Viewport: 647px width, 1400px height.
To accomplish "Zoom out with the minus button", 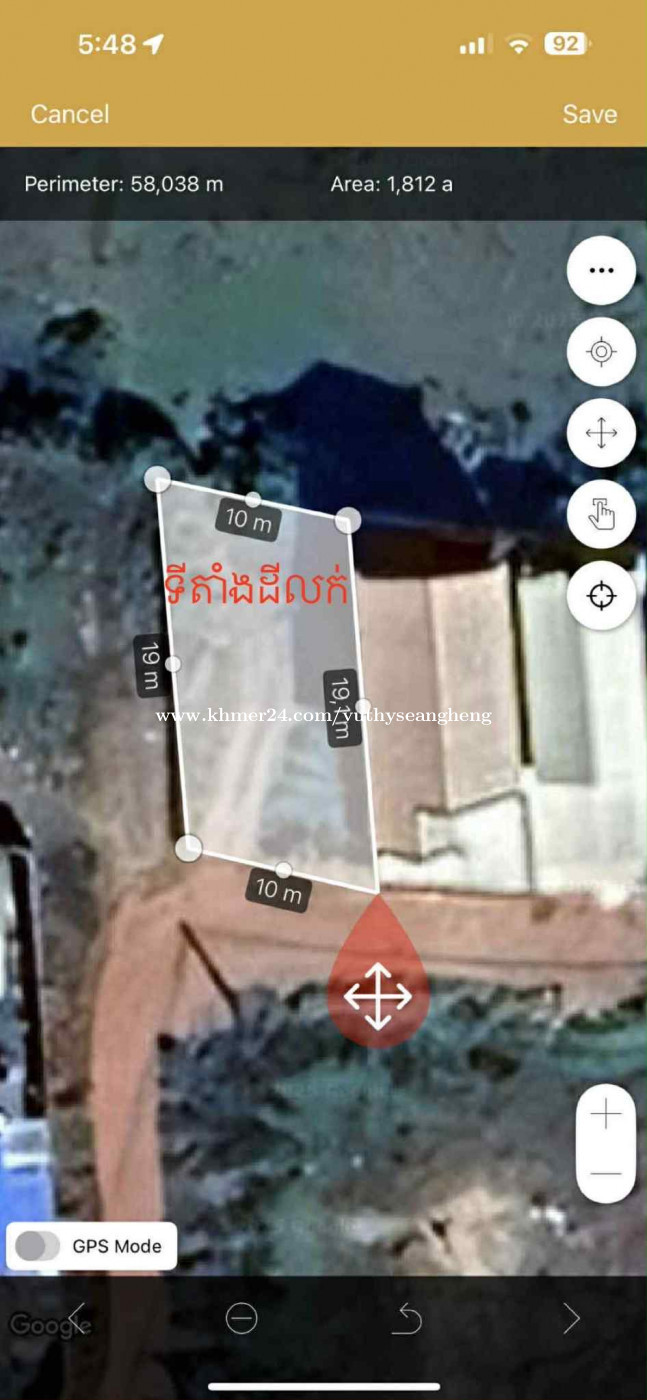I will [606, 1173].
